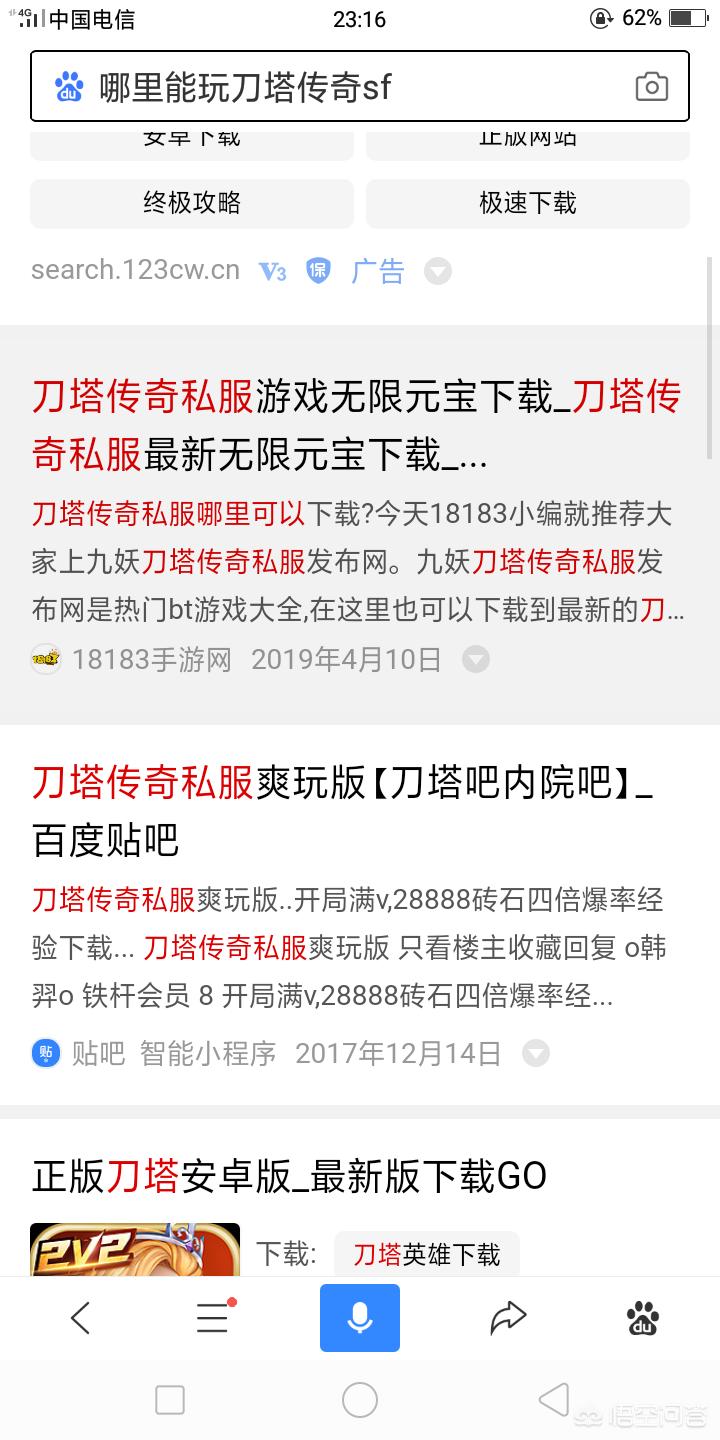This screenshot has height=1440, width=720.
Task: Expand options next to 2017年12月14日
Action: [536, 1053]
